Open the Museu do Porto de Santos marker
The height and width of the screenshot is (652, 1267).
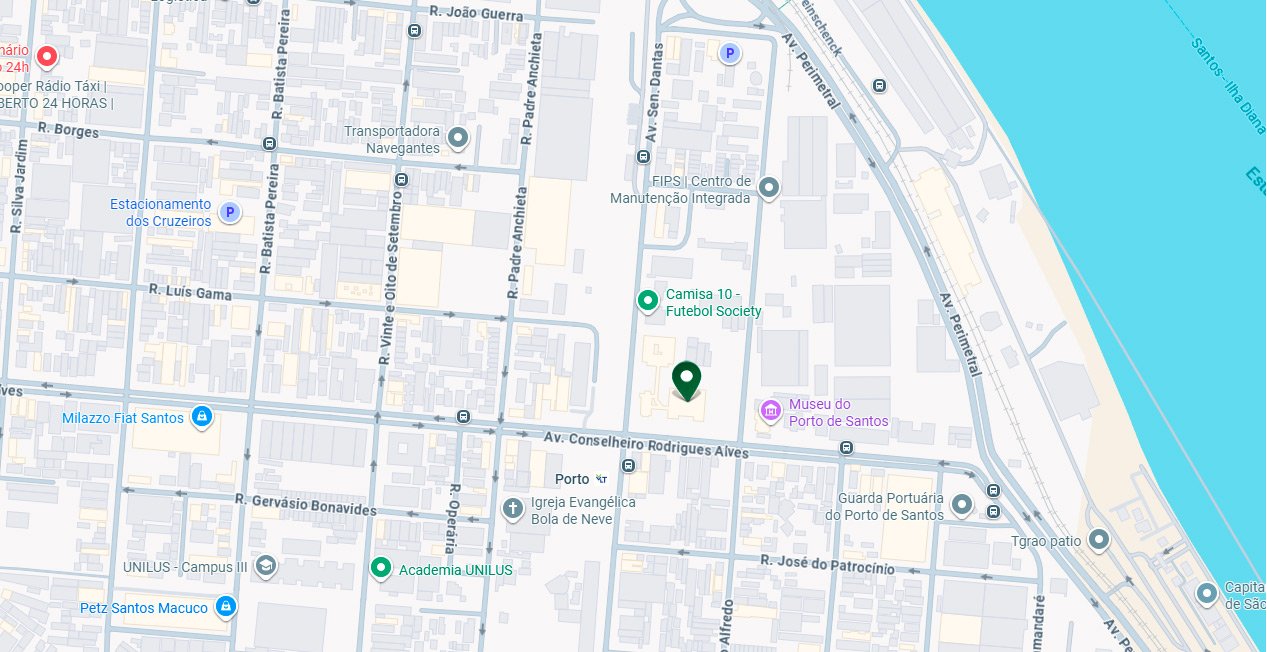click(770, 411)
